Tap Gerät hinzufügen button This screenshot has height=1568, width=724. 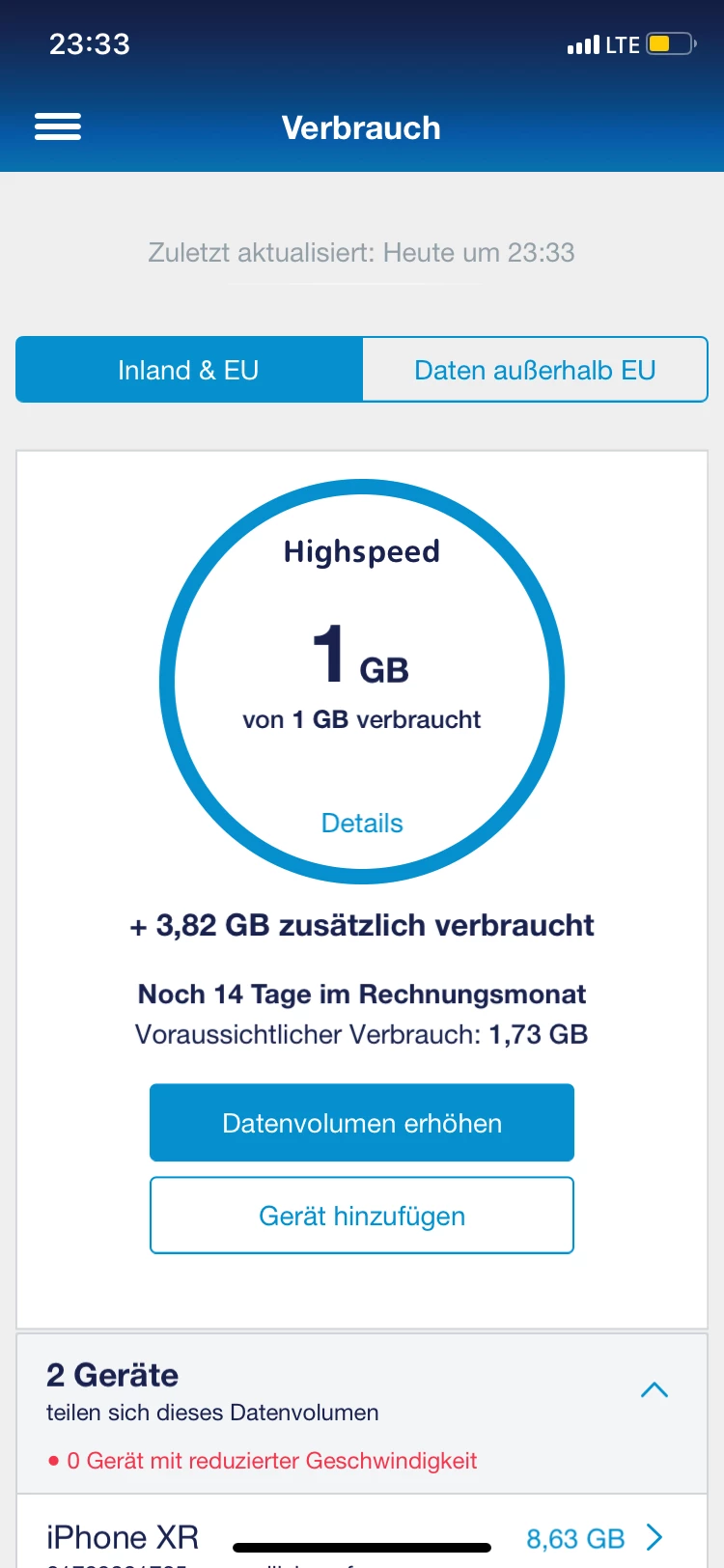(362, 1216)
